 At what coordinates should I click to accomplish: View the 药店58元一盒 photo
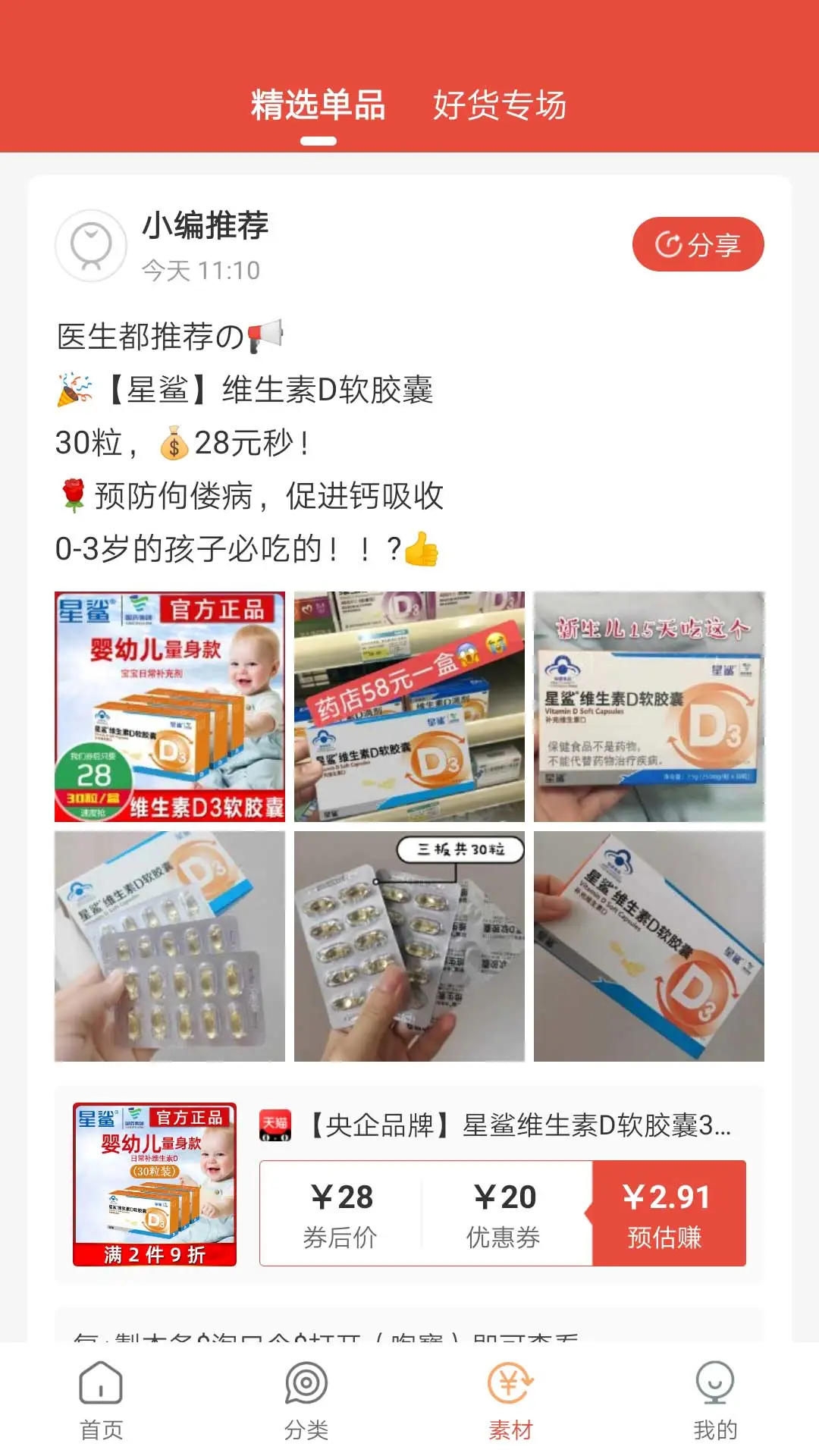click(x=409, y=707)
